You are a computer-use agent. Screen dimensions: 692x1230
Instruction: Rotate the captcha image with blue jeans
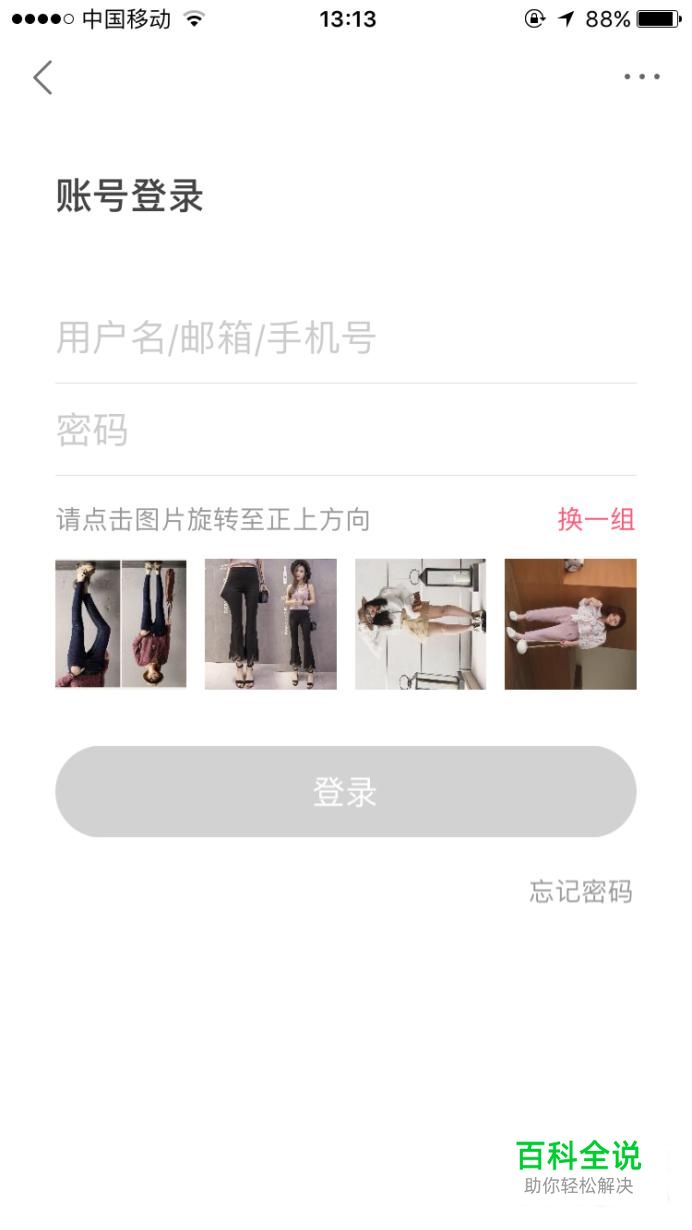tap(120, 624)
